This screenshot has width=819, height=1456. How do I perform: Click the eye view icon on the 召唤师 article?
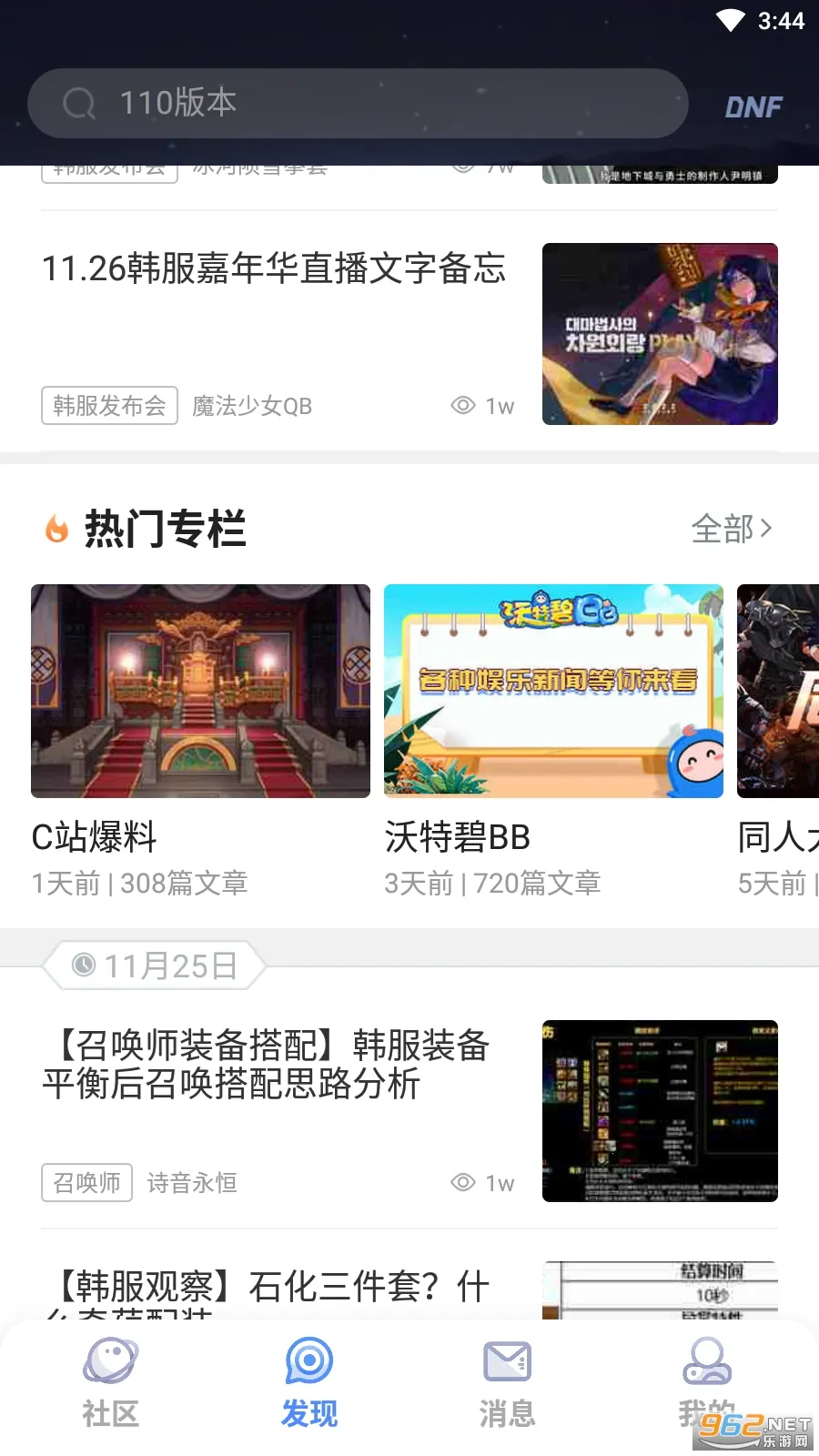(462, 1182)
